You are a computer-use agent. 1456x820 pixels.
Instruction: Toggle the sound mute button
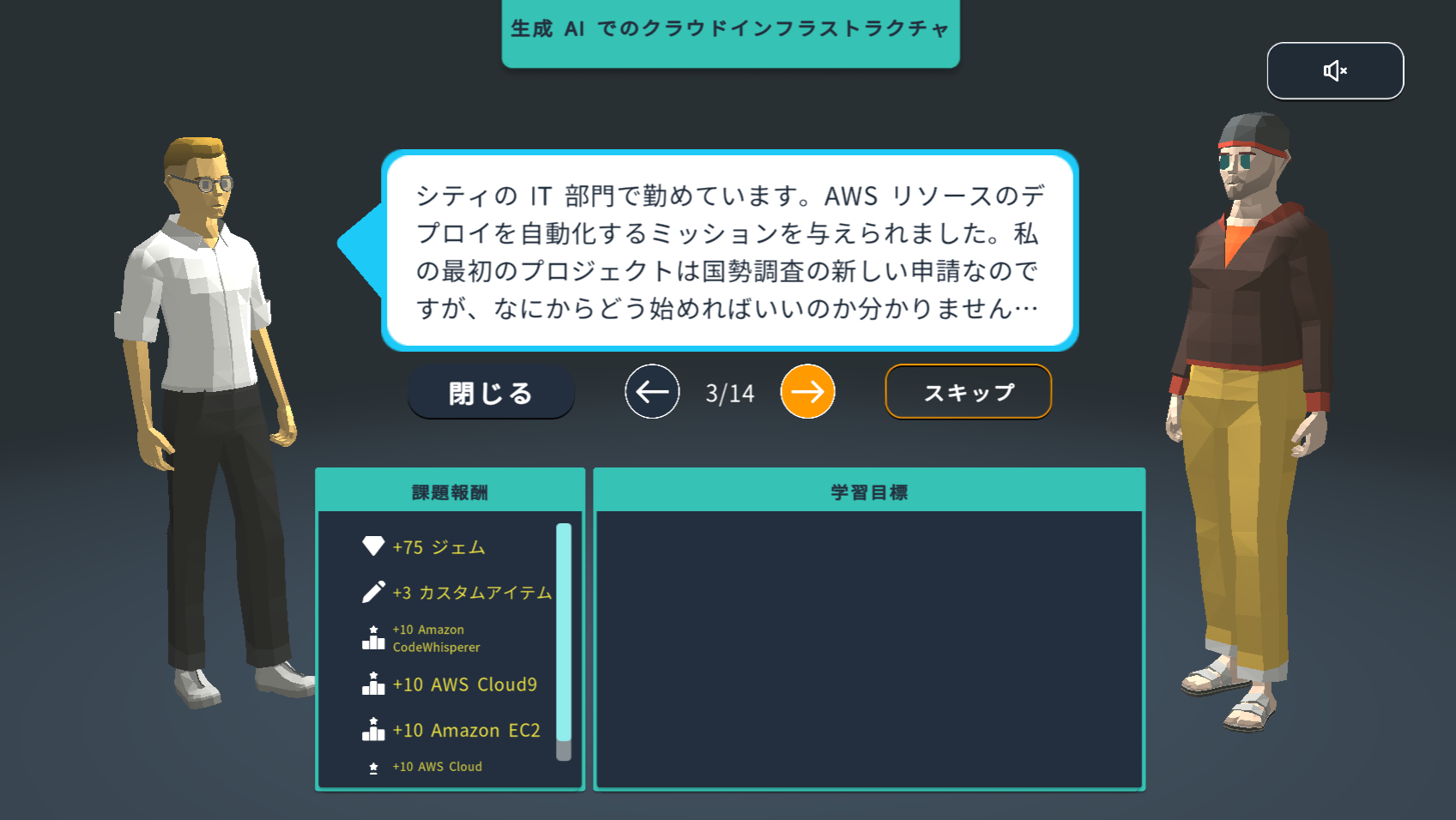tap(1334, 71)
